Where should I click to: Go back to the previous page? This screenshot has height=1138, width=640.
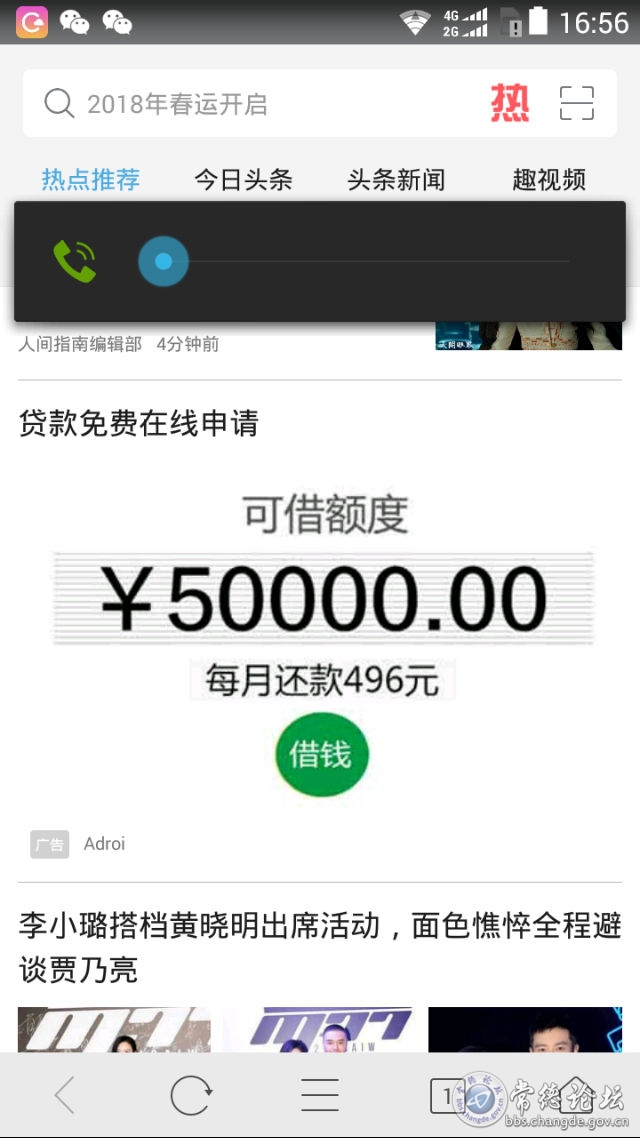[64, 1096]
